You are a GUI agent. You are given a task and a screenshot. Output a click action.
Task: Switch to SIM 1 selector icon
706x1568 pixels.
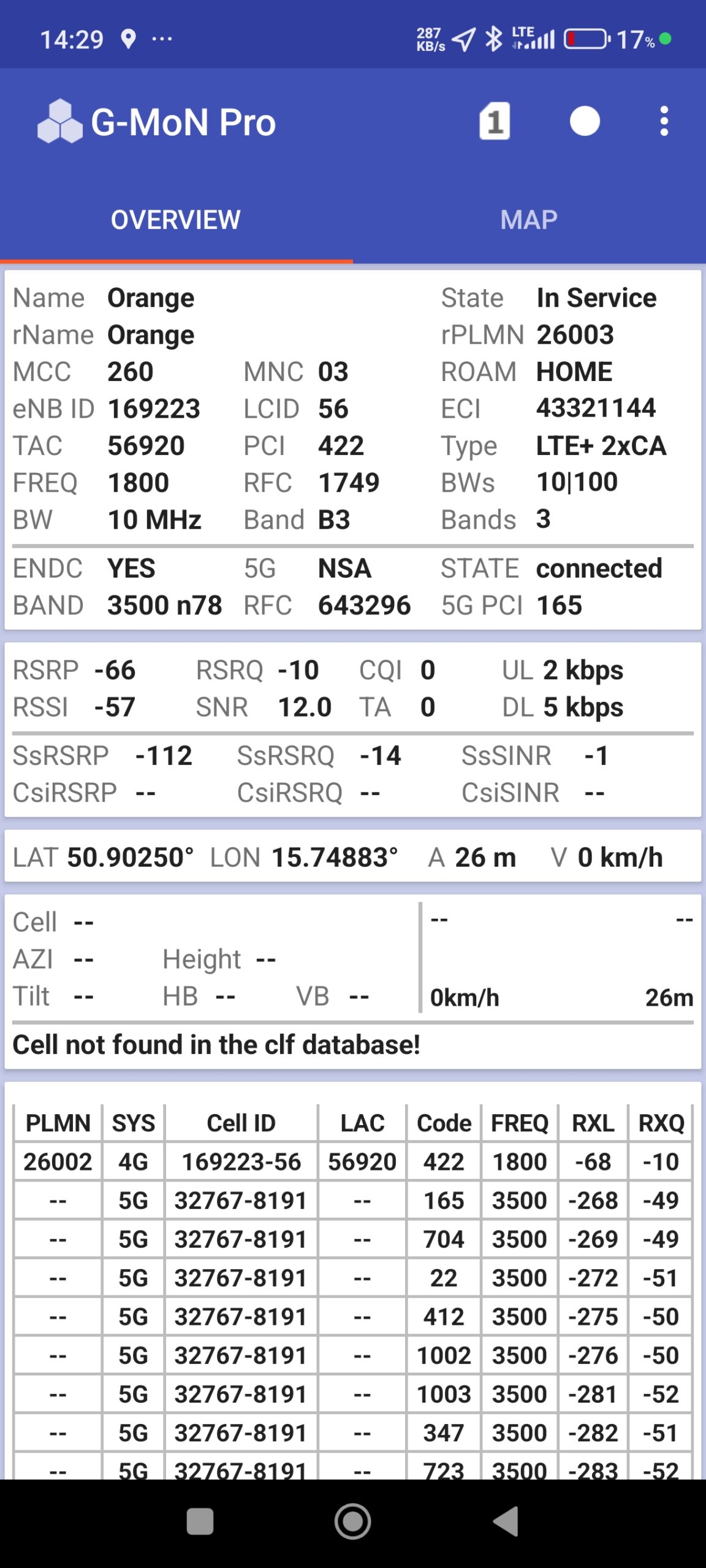click(494, 122)
